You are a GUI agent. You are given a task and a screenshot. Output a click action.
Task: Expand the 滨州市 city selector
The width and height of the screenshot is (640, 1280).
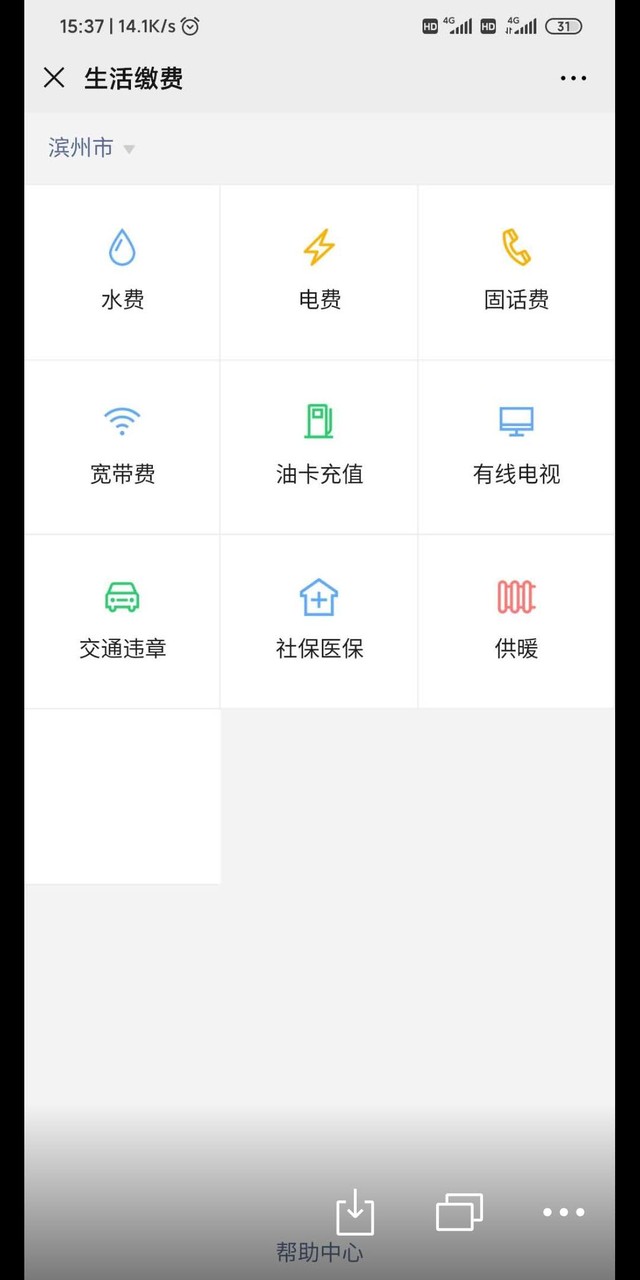(91, 148)
